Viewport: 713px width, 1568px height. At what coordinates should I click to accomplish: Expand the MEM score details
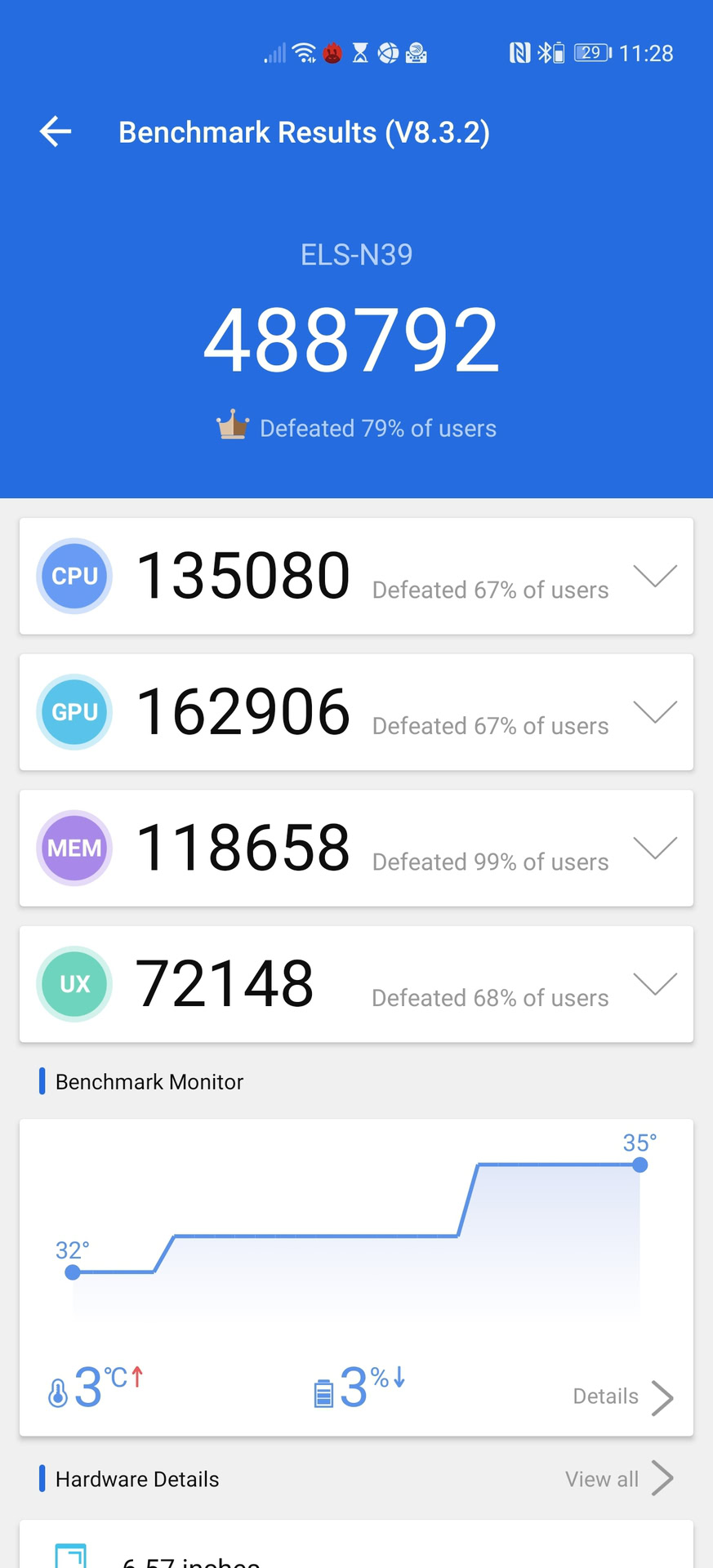pyautogui.click(x=654, y=848)
